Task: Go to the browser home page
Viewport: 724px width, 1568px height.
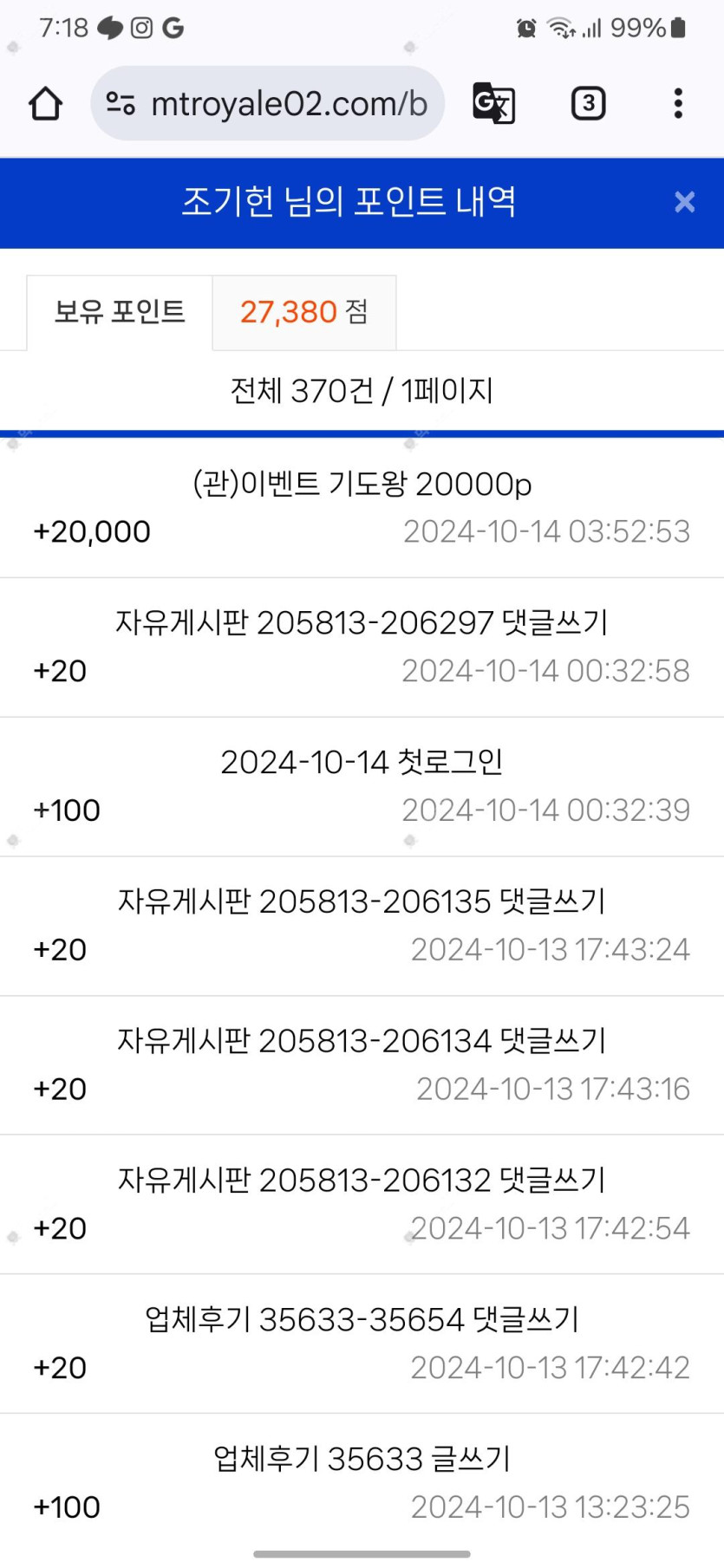Action: tap(45, 104)
